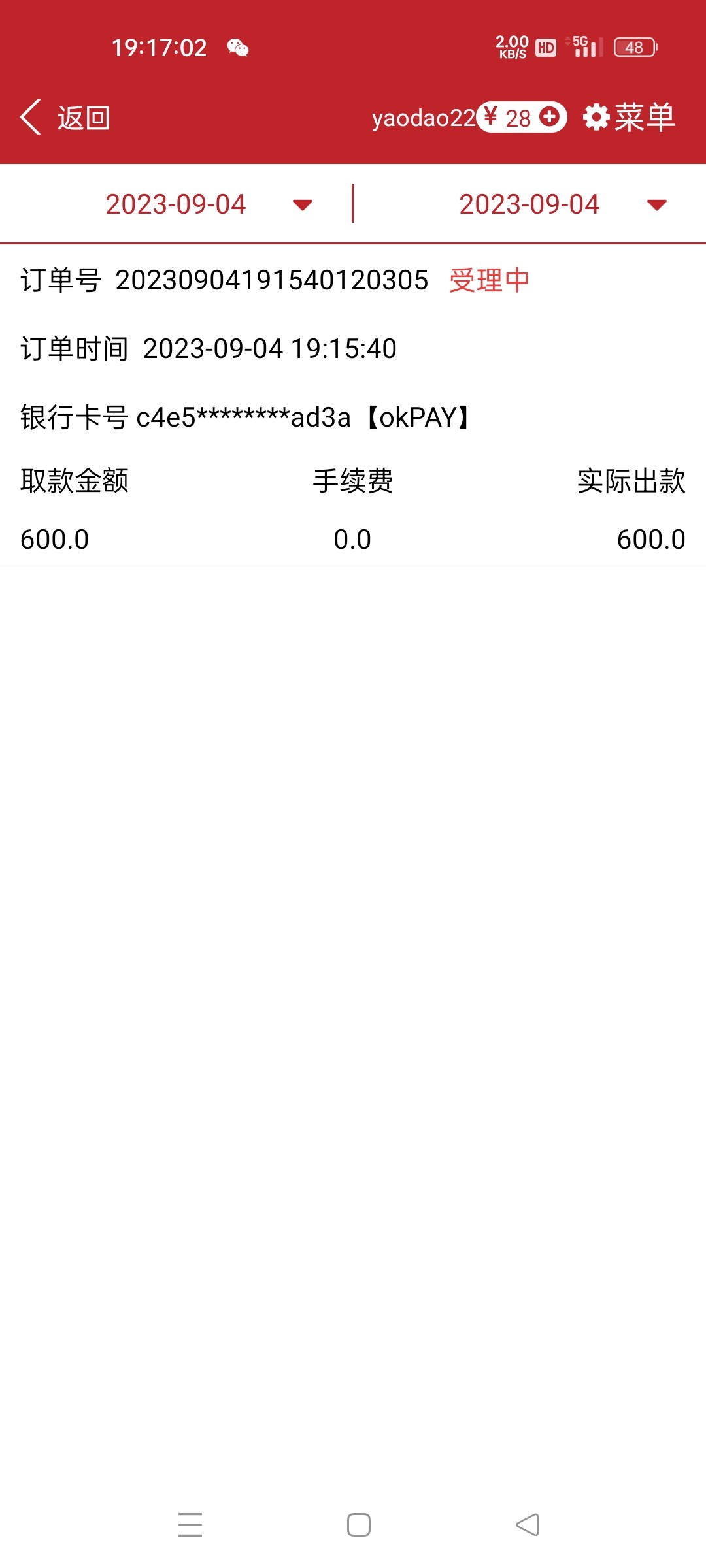Open the 菜单 settings menu
This screenshot has width=706, height=1568.
pos(630,118)
